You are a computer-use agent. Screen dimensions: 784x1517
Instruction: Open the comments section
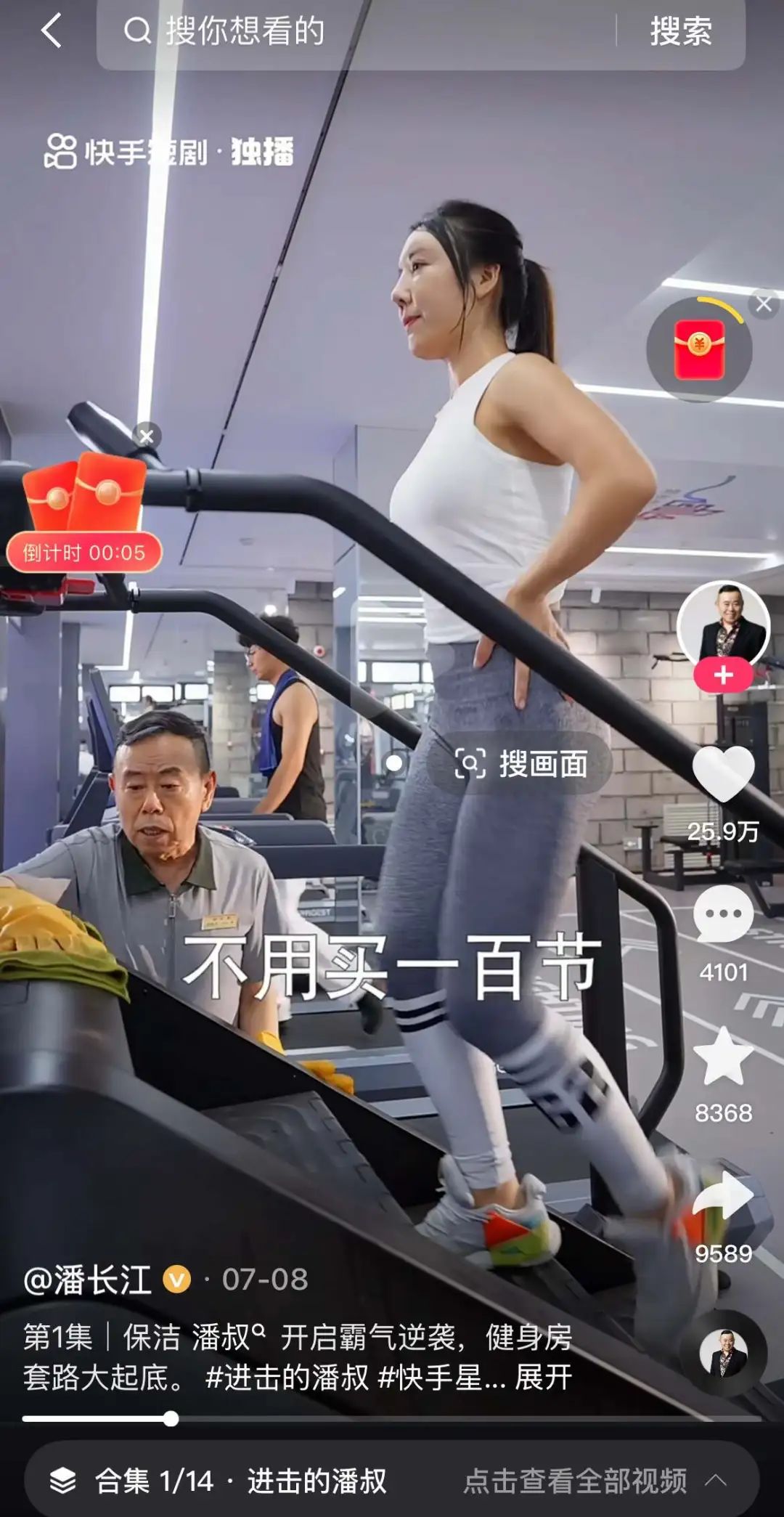[723, 915]
